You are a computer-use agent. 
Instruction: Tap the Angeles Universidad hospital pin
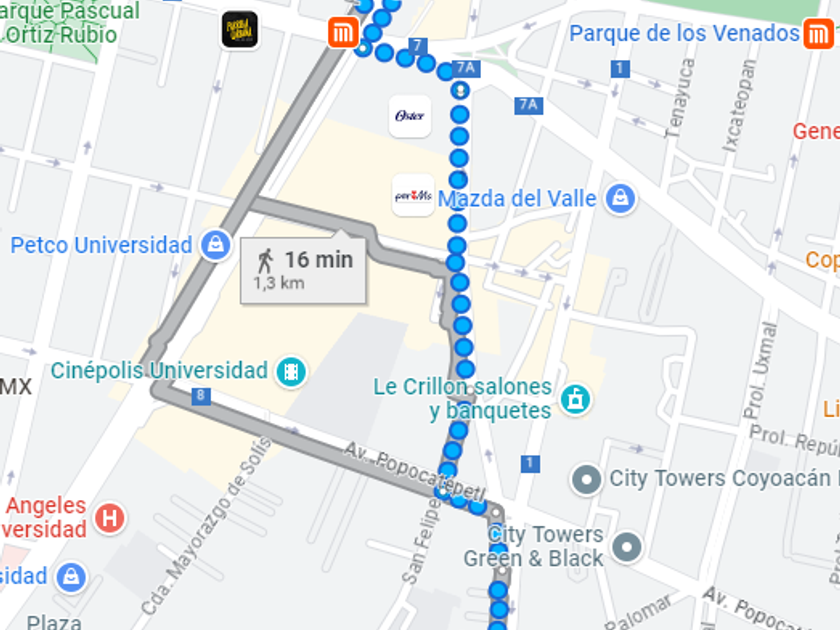coord(110,518)
